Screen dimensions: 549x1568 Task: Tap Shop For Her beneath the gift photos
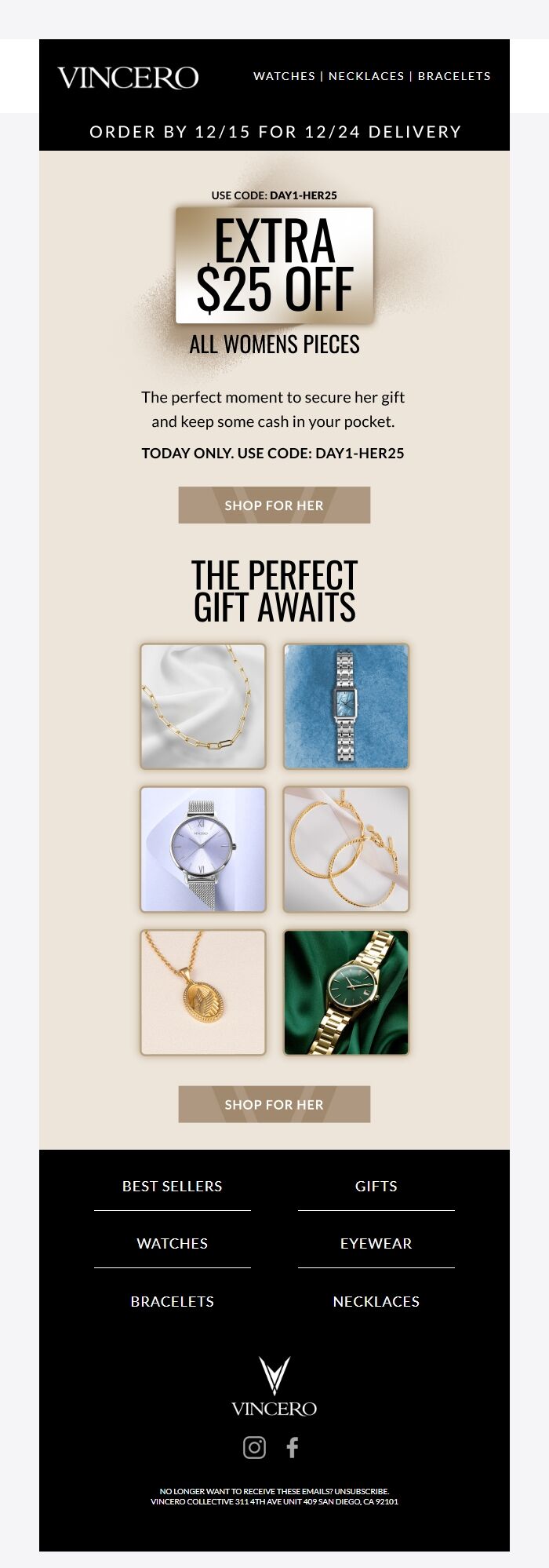coord(274,1104)
